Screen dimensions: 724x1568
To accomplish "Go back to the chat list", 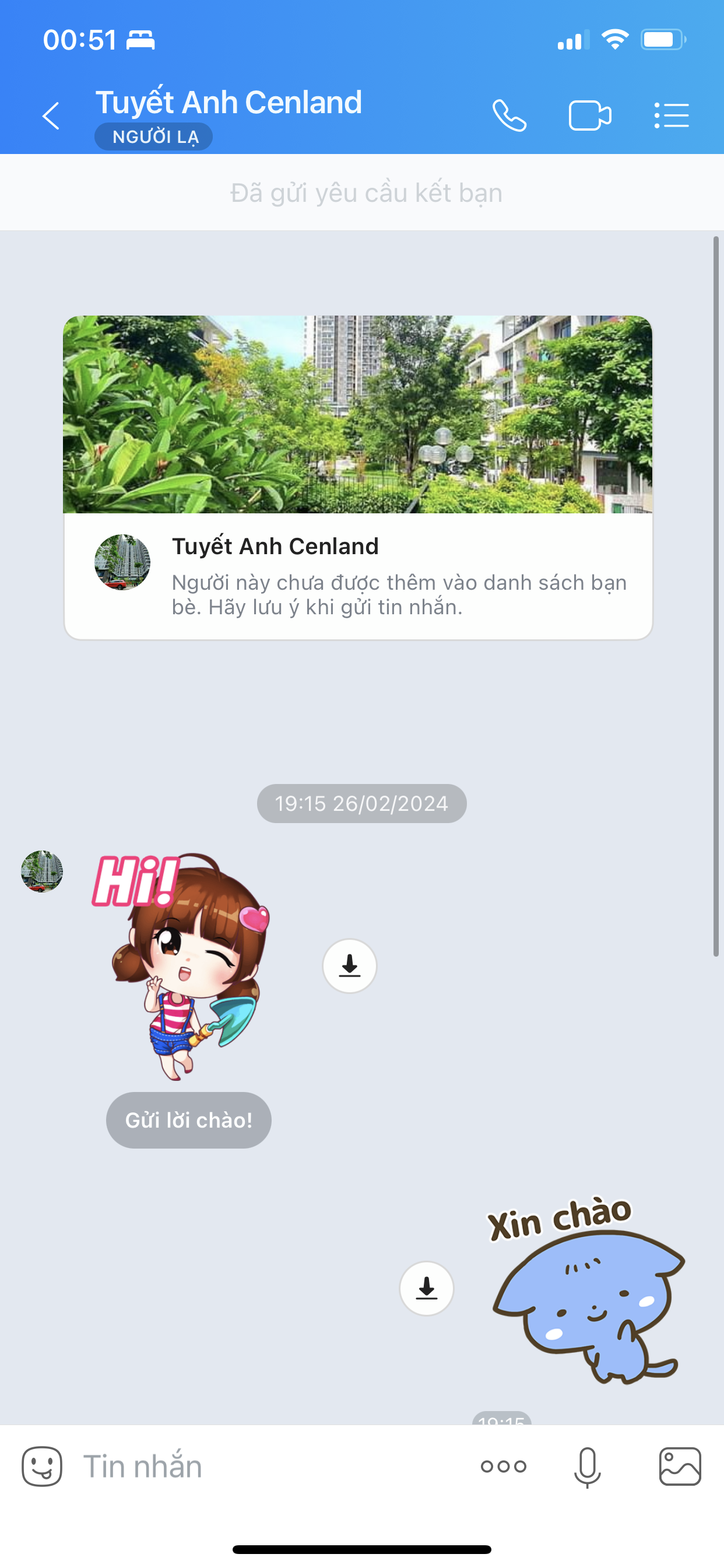I will [x=51, y=116].
